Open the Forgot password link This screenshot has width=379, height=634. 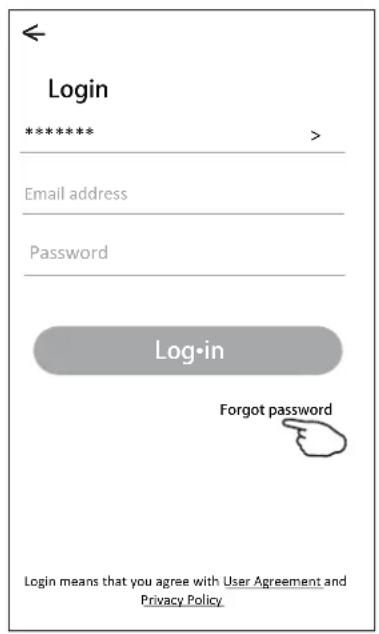tap(276, 410)
